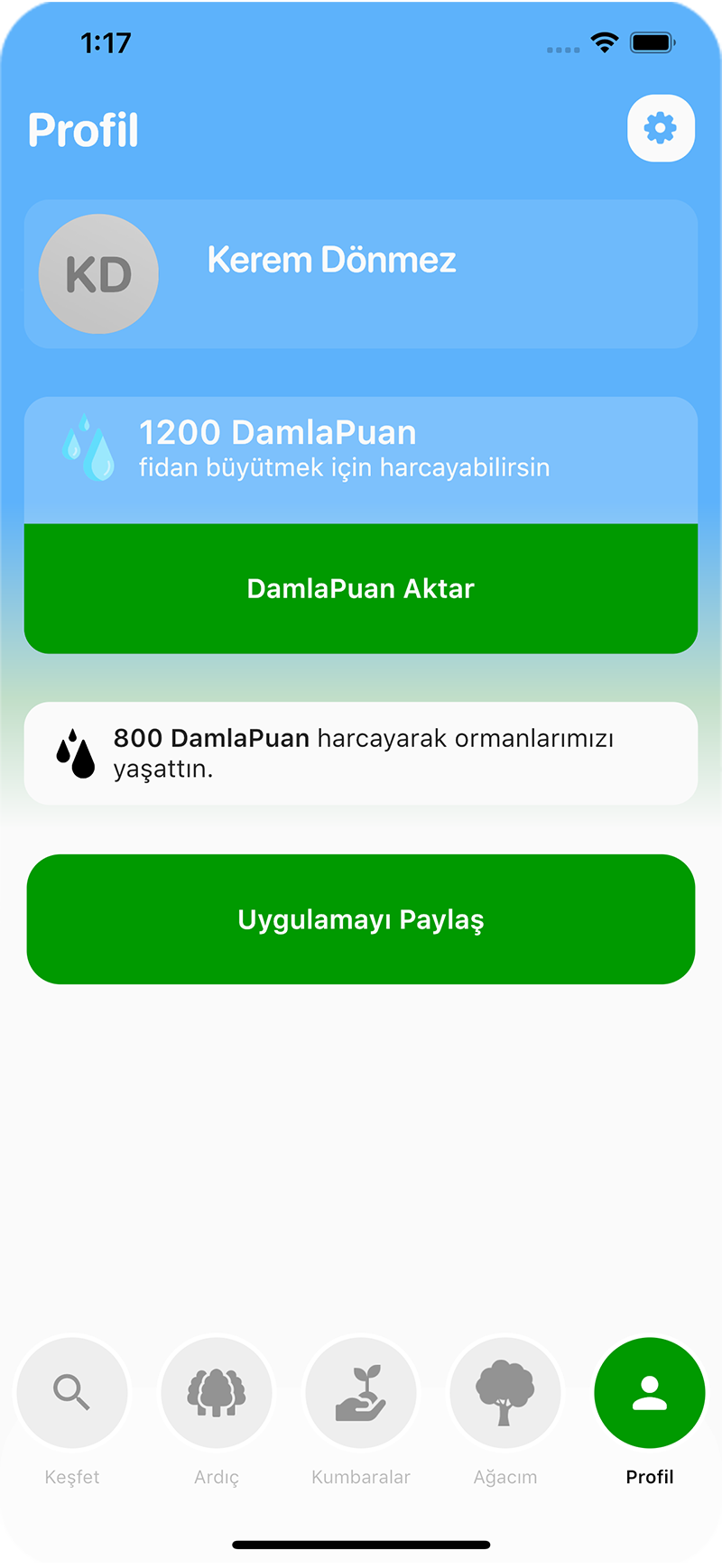The height and width of the screenshot is (1568, 722).
Task: Select the Kumbaralar seedling-in-hand icon
Action: point(361,1392)
